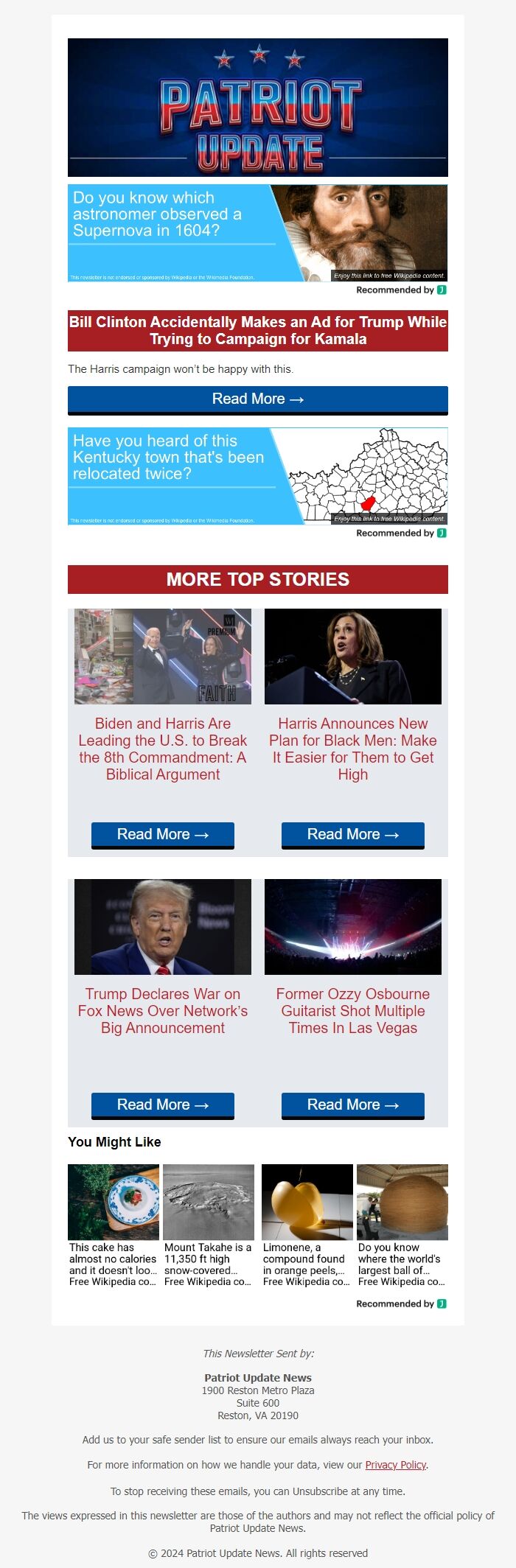View the Privacy Policy
The image size is (516, 1568).
click(x=396, y=1465)
